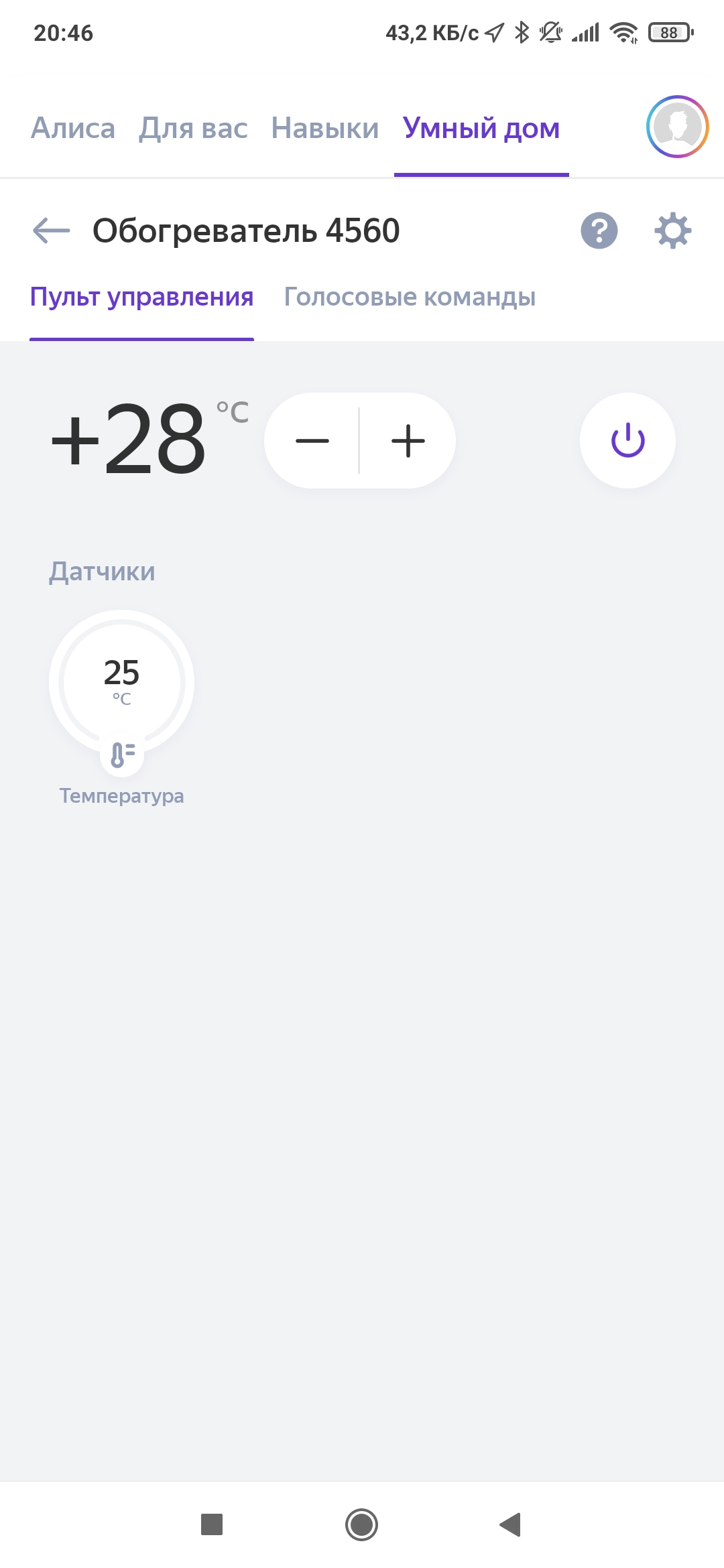Switch to the Для вас tab
The image size is (724, 1568).
point(193,128)
